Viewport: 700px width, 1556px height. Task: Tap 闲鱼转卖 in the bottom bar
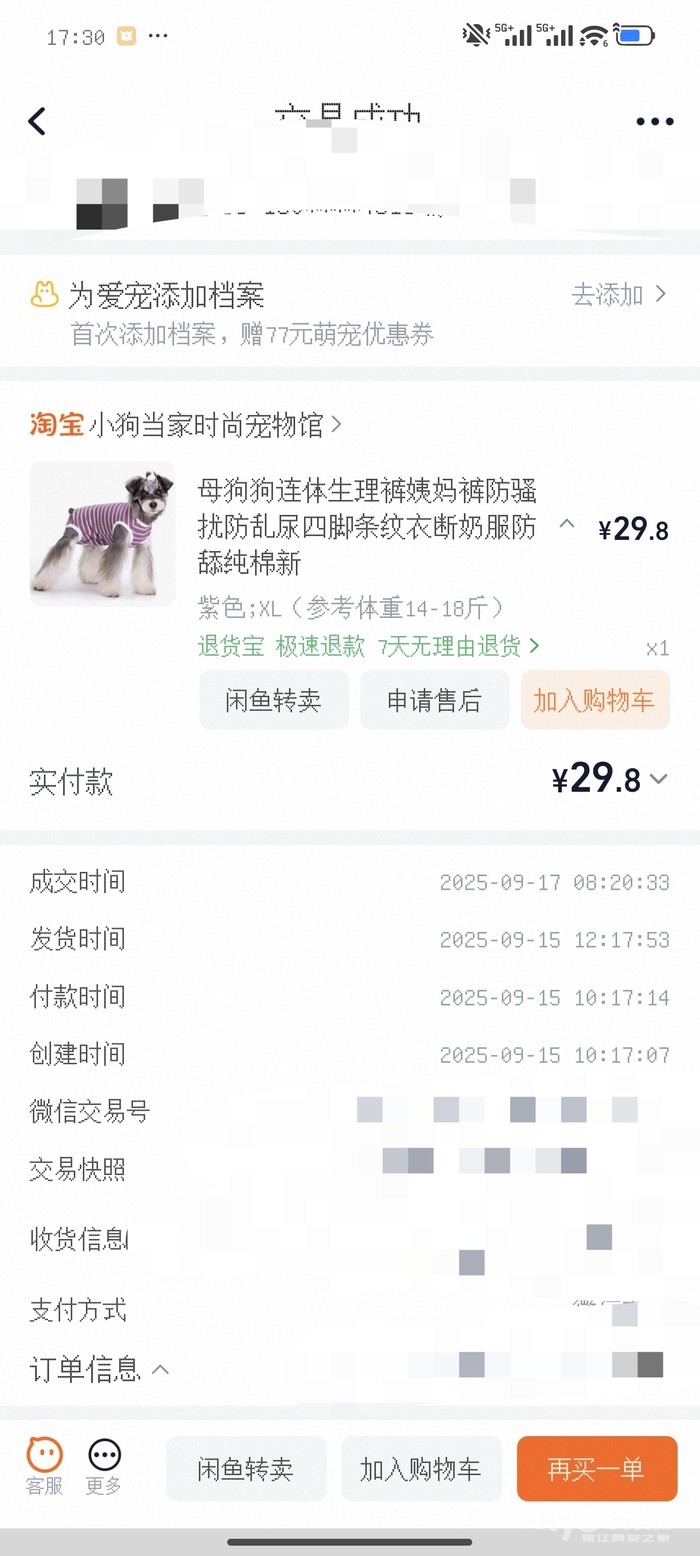click(246, 1469)
